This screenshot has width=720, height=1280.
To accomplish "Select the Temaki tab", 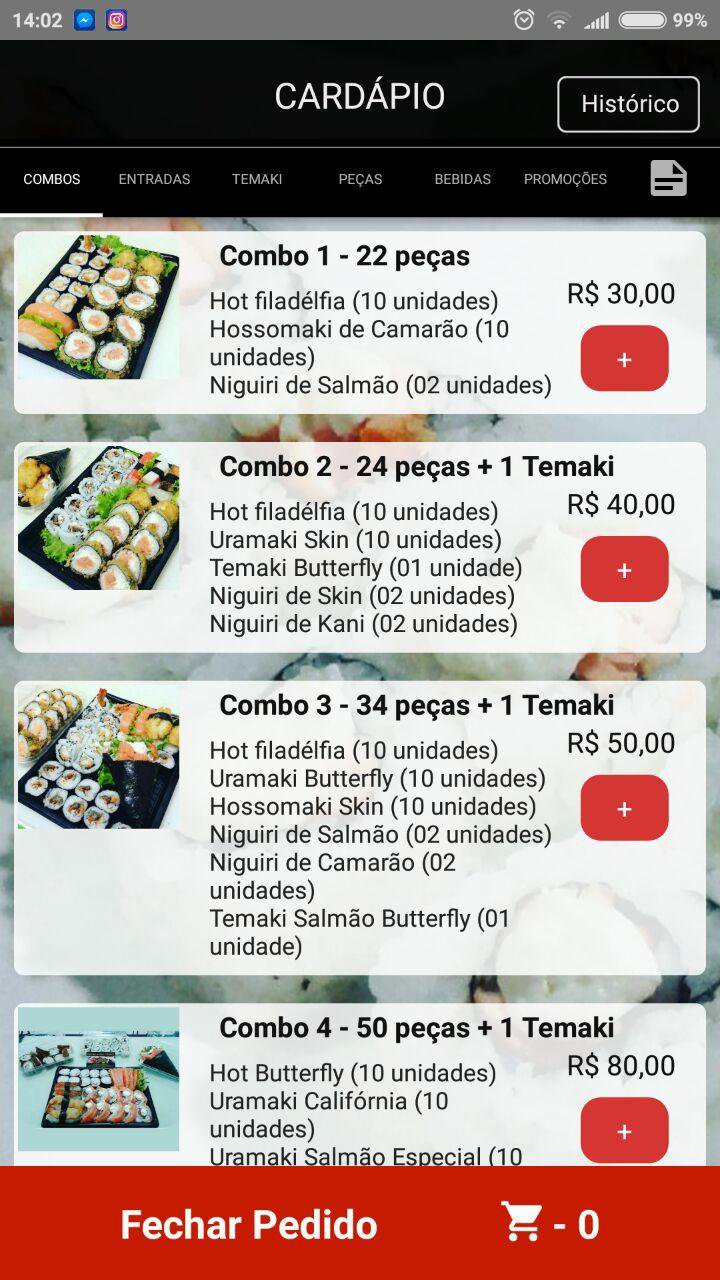I will click(257, 179).
